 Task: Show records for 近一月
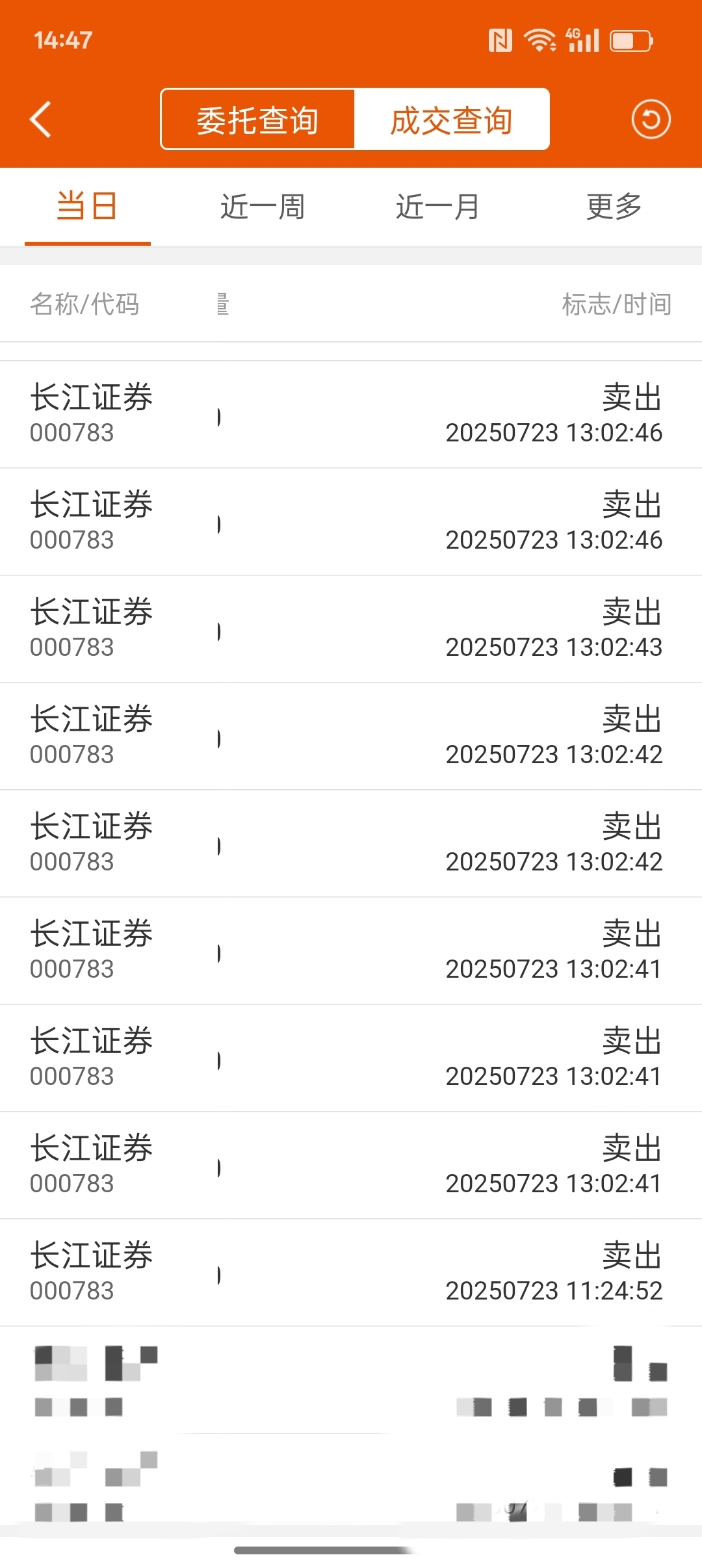(x=438, y=207)
